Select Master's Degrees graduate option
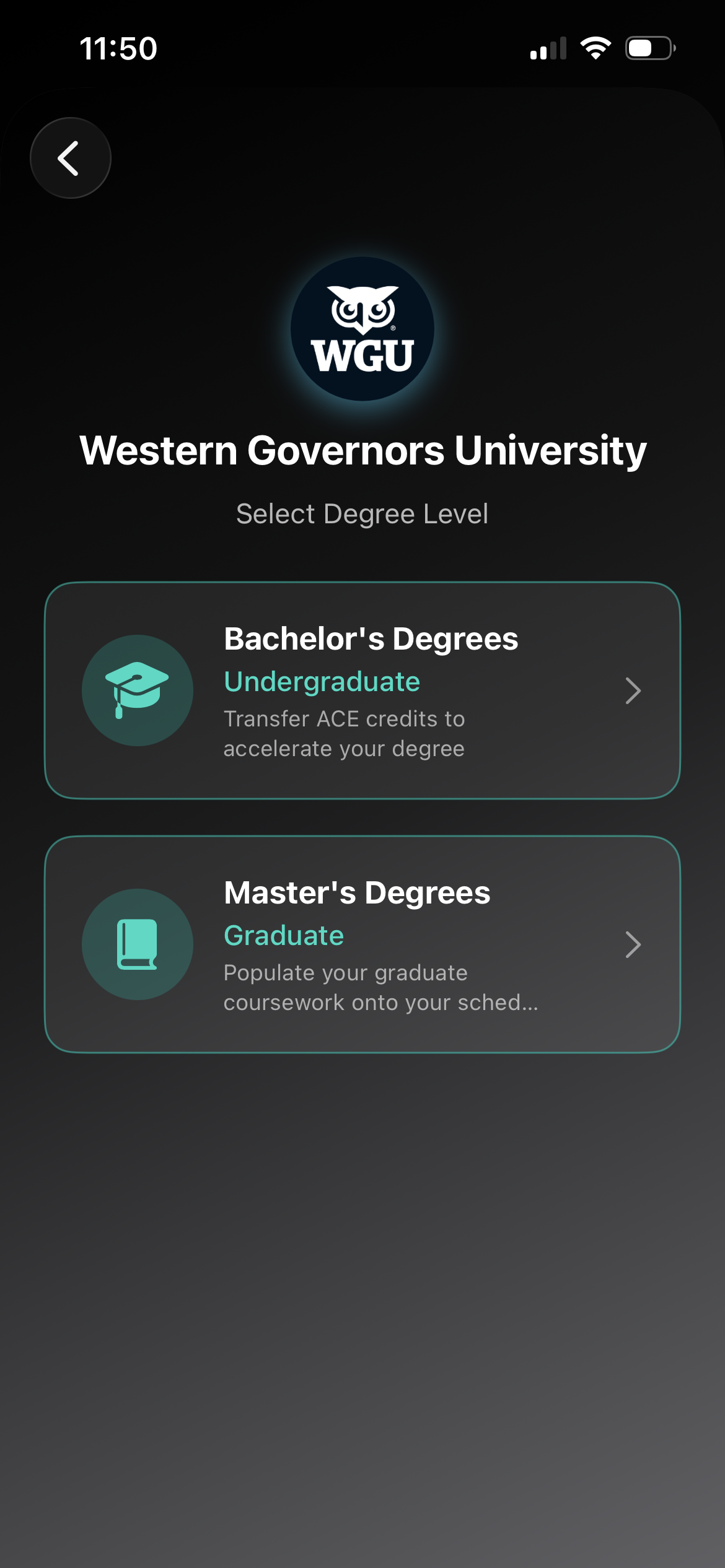This screenshot has width=725, height=1568. tap(362, 944)
